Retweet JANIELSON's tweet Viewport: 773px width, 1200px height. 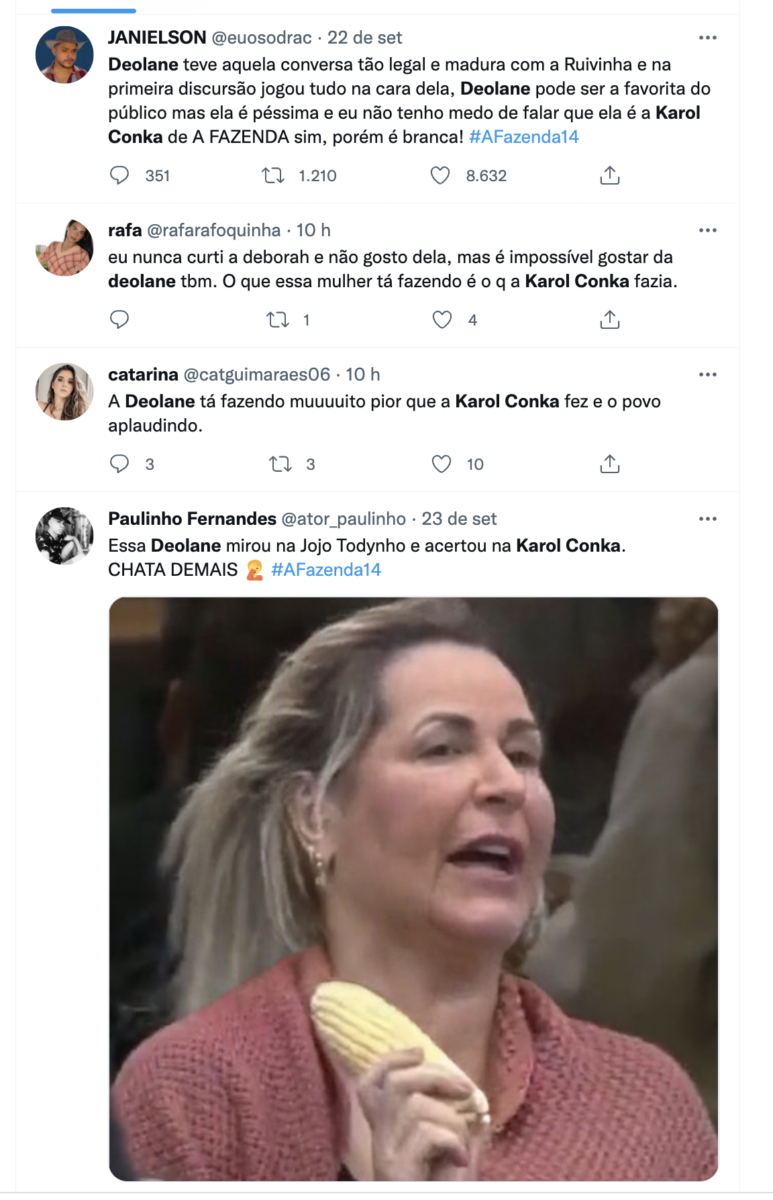(272, 175)
